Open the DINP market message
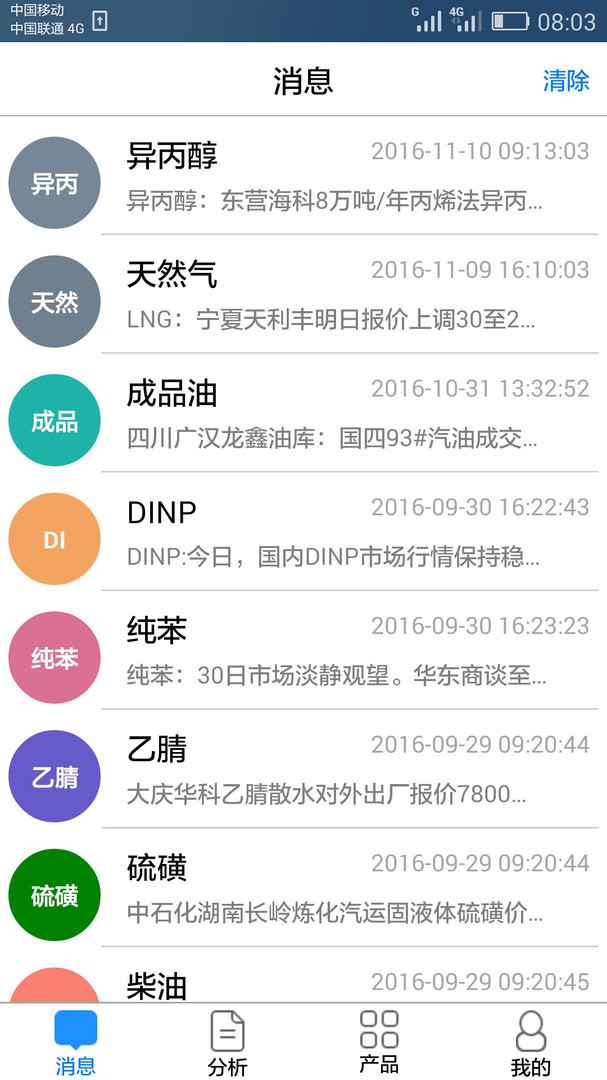Image resolution: width=607 pixels, height=1080 pixels. click(x=335, y=533)
